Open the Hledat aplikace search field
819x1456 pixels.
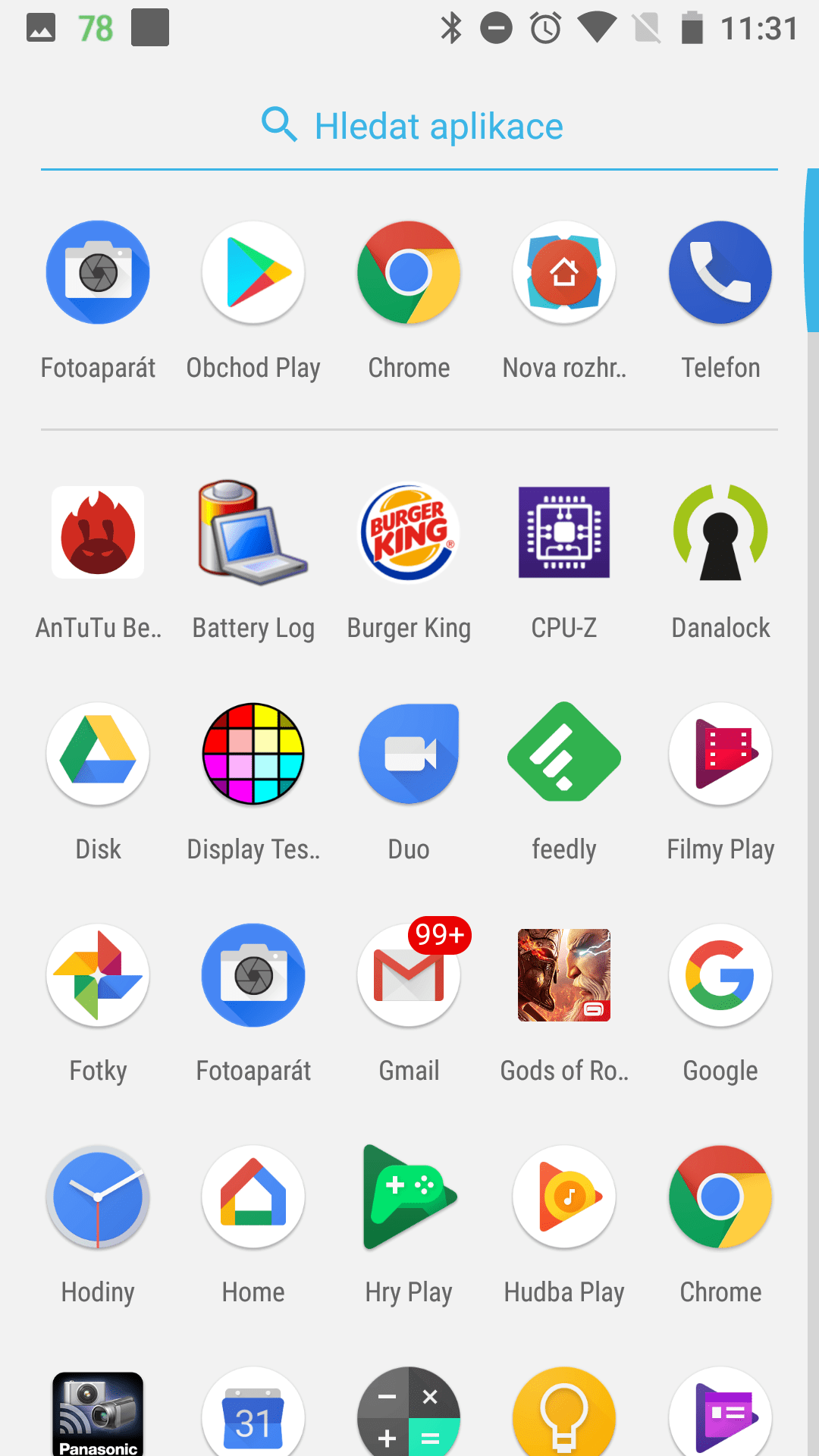click(409, 126)
